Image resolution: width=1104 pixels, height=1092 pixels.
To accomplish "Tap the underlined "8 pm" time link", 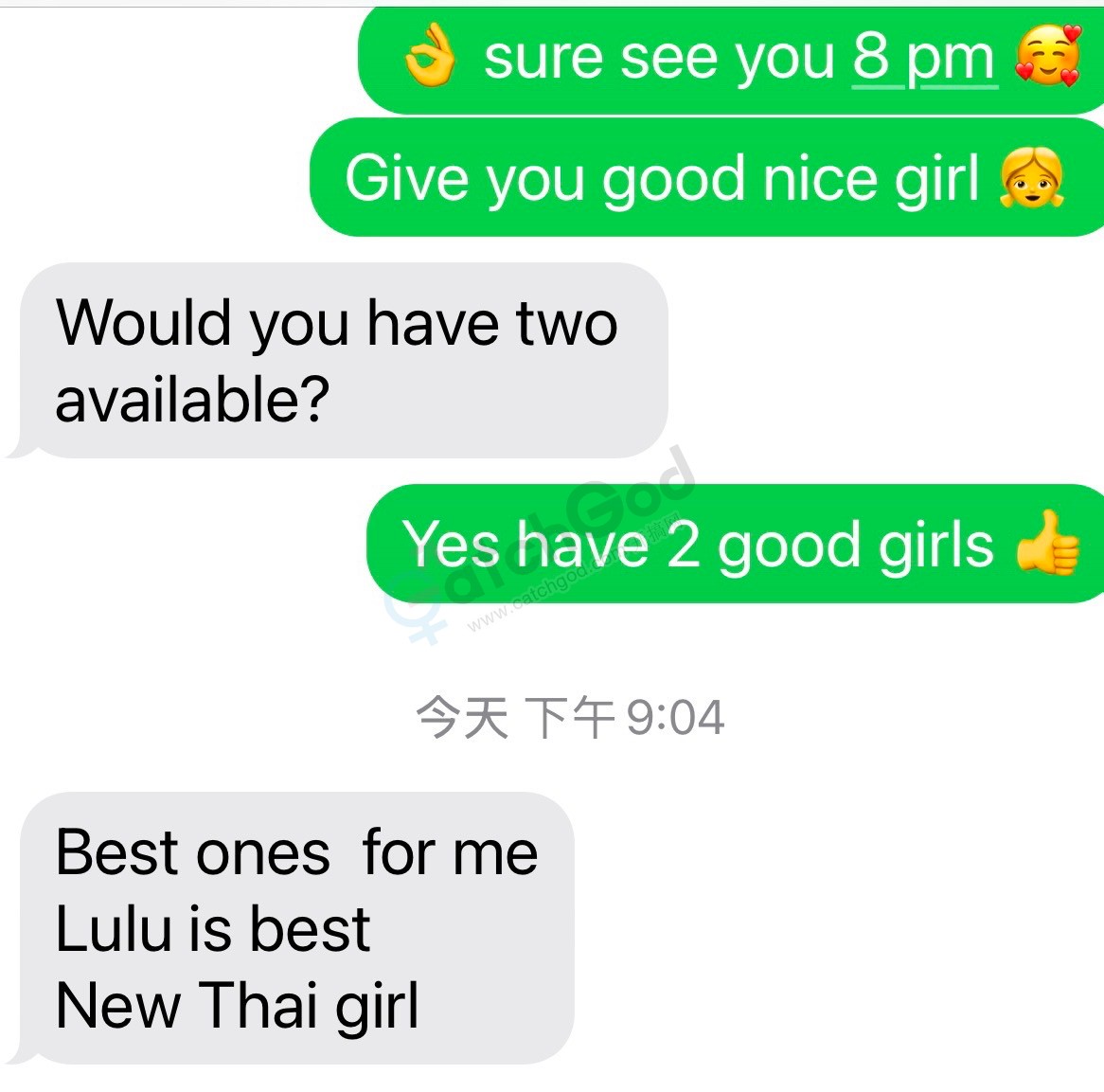I will pos(923,59).
